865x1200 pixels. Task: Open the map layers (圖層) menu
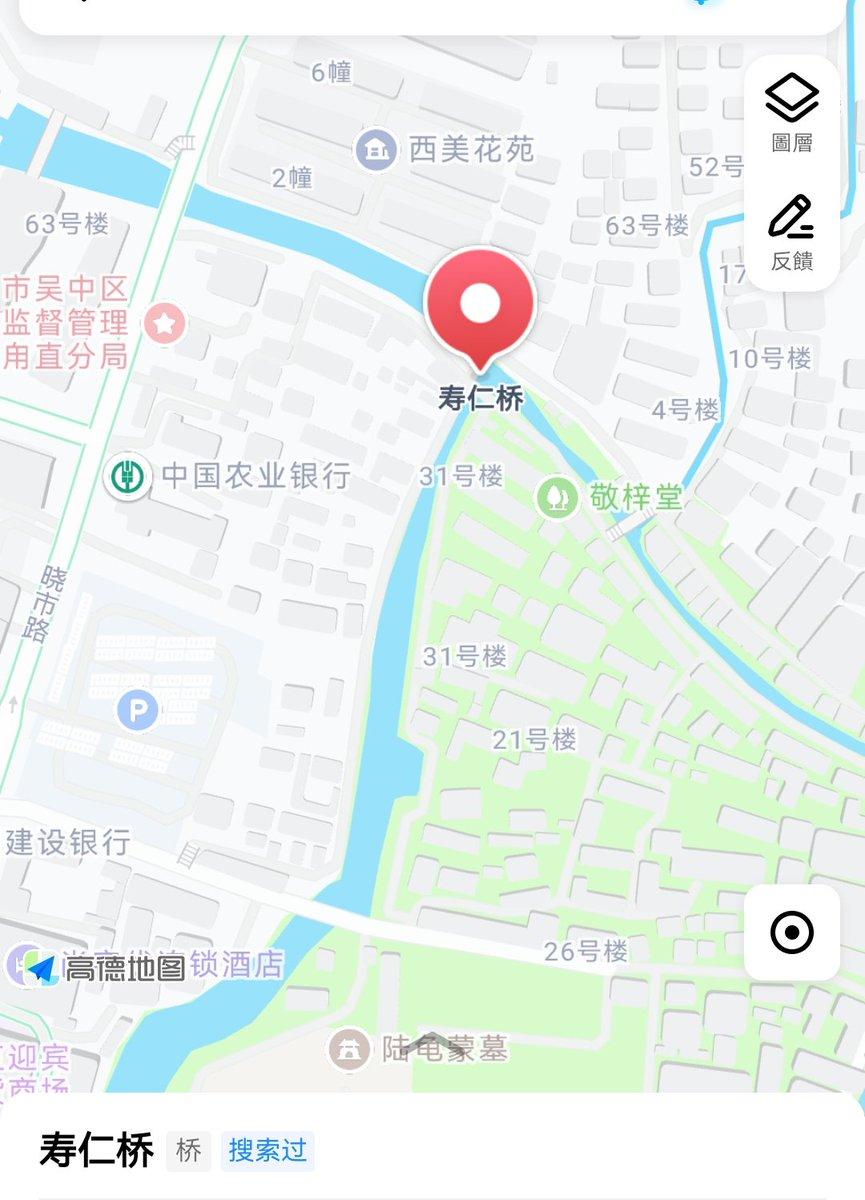point(791,112)
